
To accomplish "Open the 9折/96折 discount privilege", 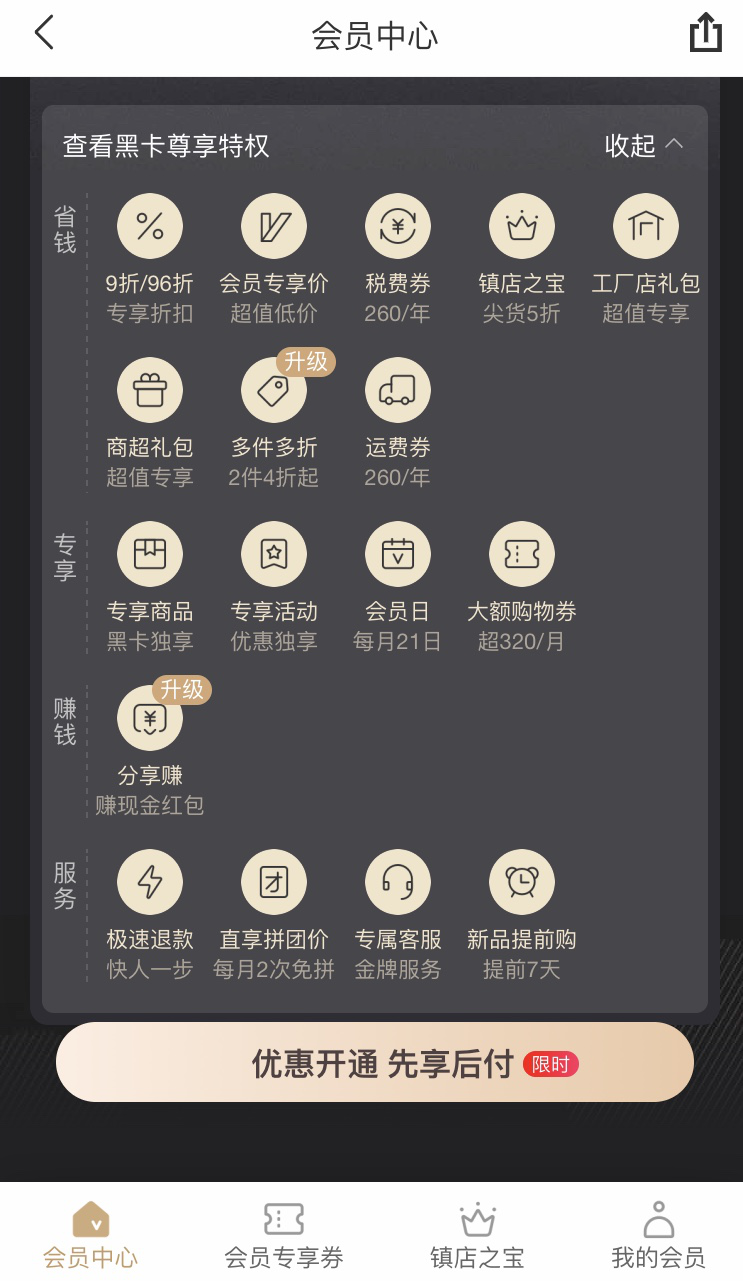I will pos(150,226).
